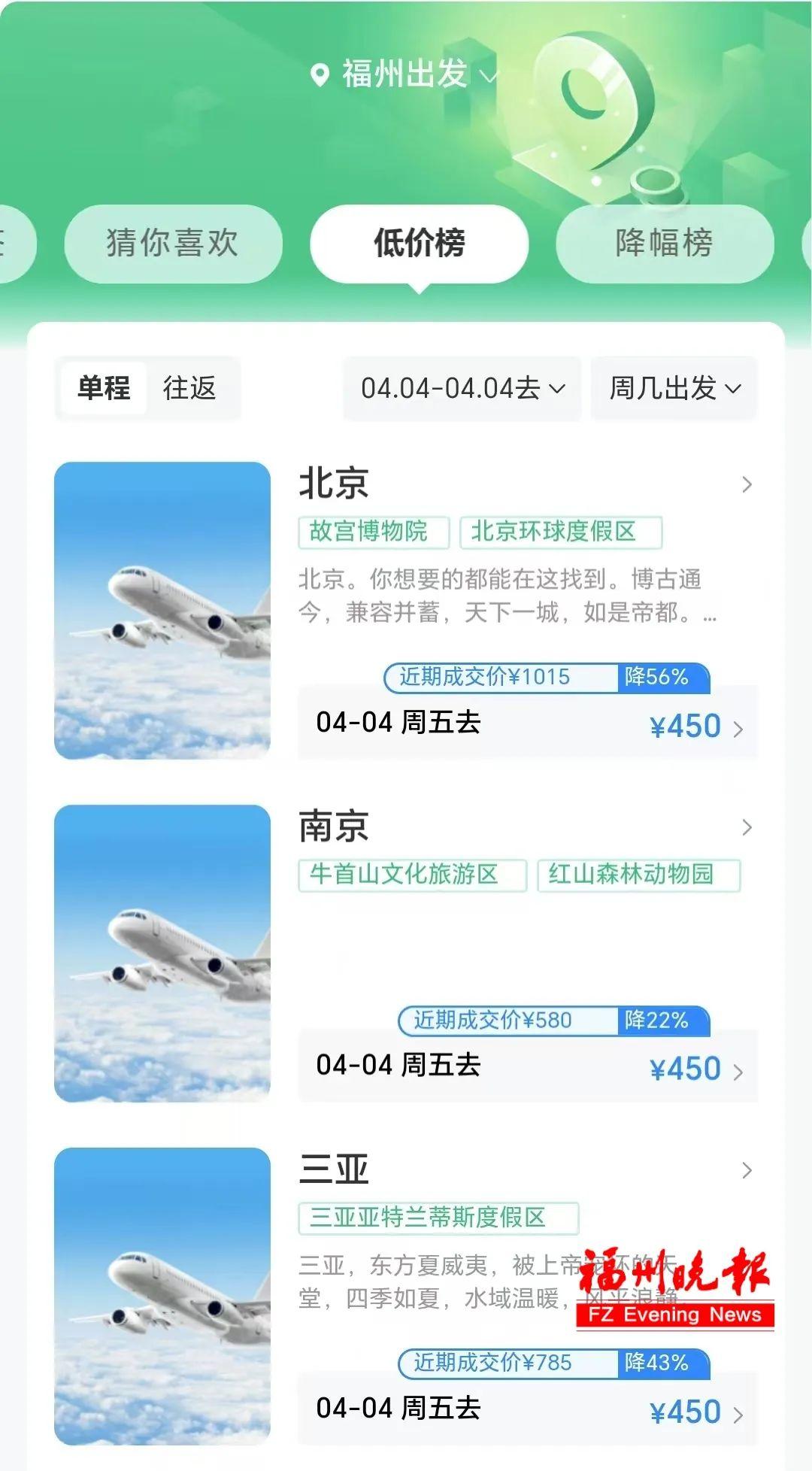Book the 04-04 ¥450 flight to 南京

pyautogui.click(x=527, y=1066)
